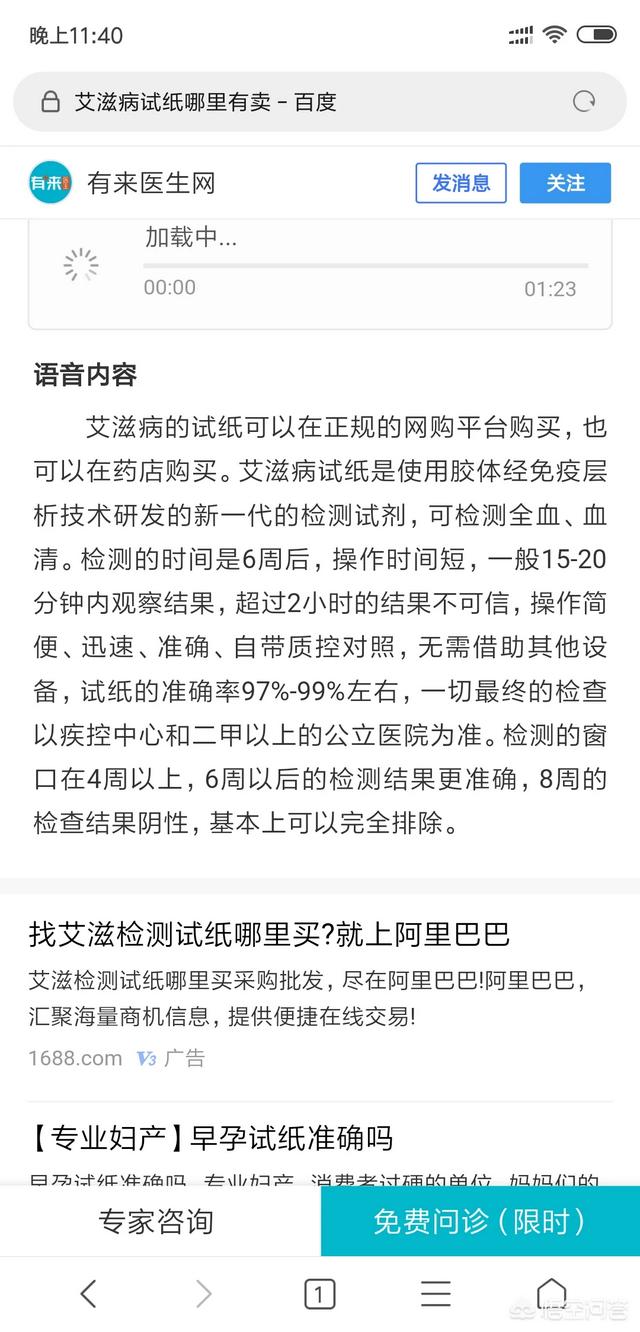Start 免费问诊(限时) consultation
The width and height of the screenshot is (640, 1332).
coord(479,1221)
